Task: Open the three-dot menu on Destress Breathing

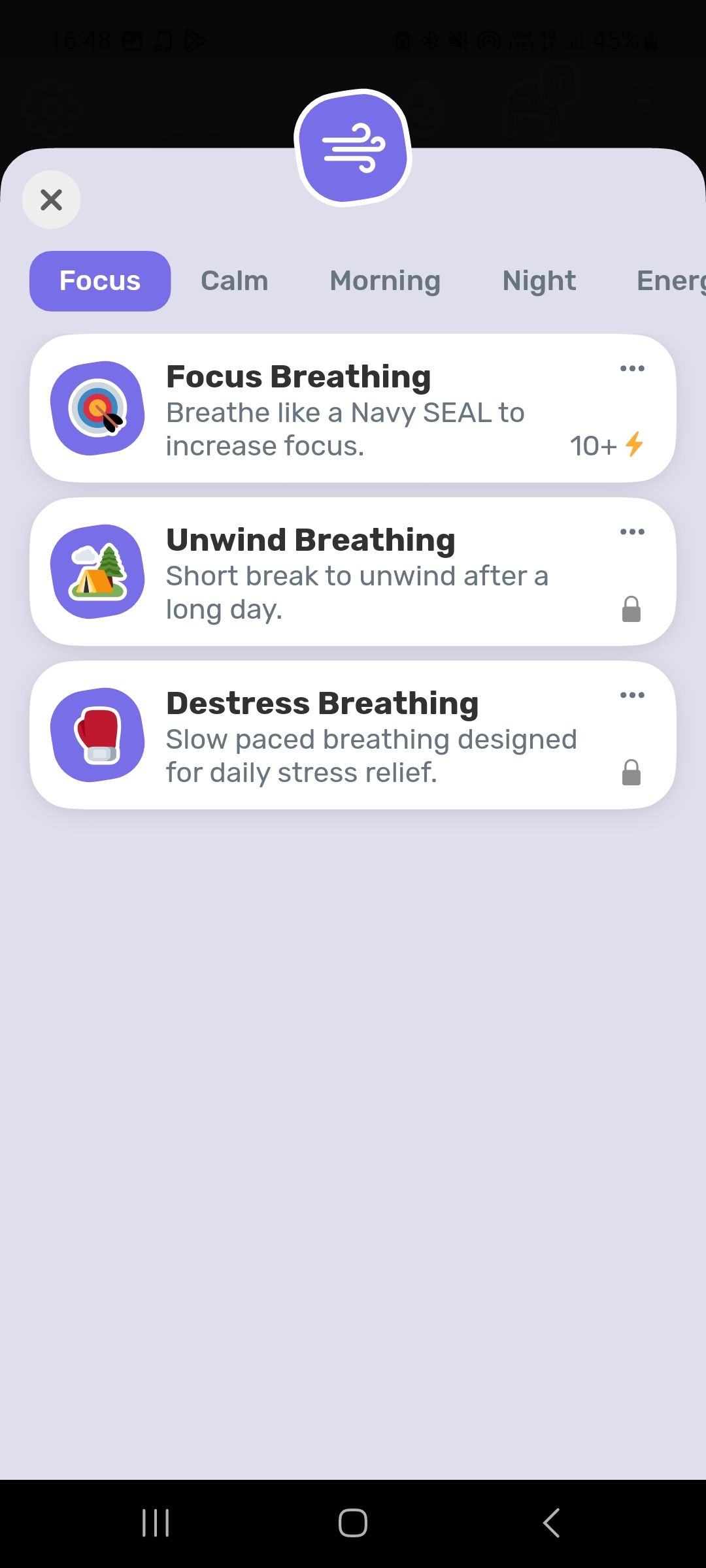Action: pos(631,694)
